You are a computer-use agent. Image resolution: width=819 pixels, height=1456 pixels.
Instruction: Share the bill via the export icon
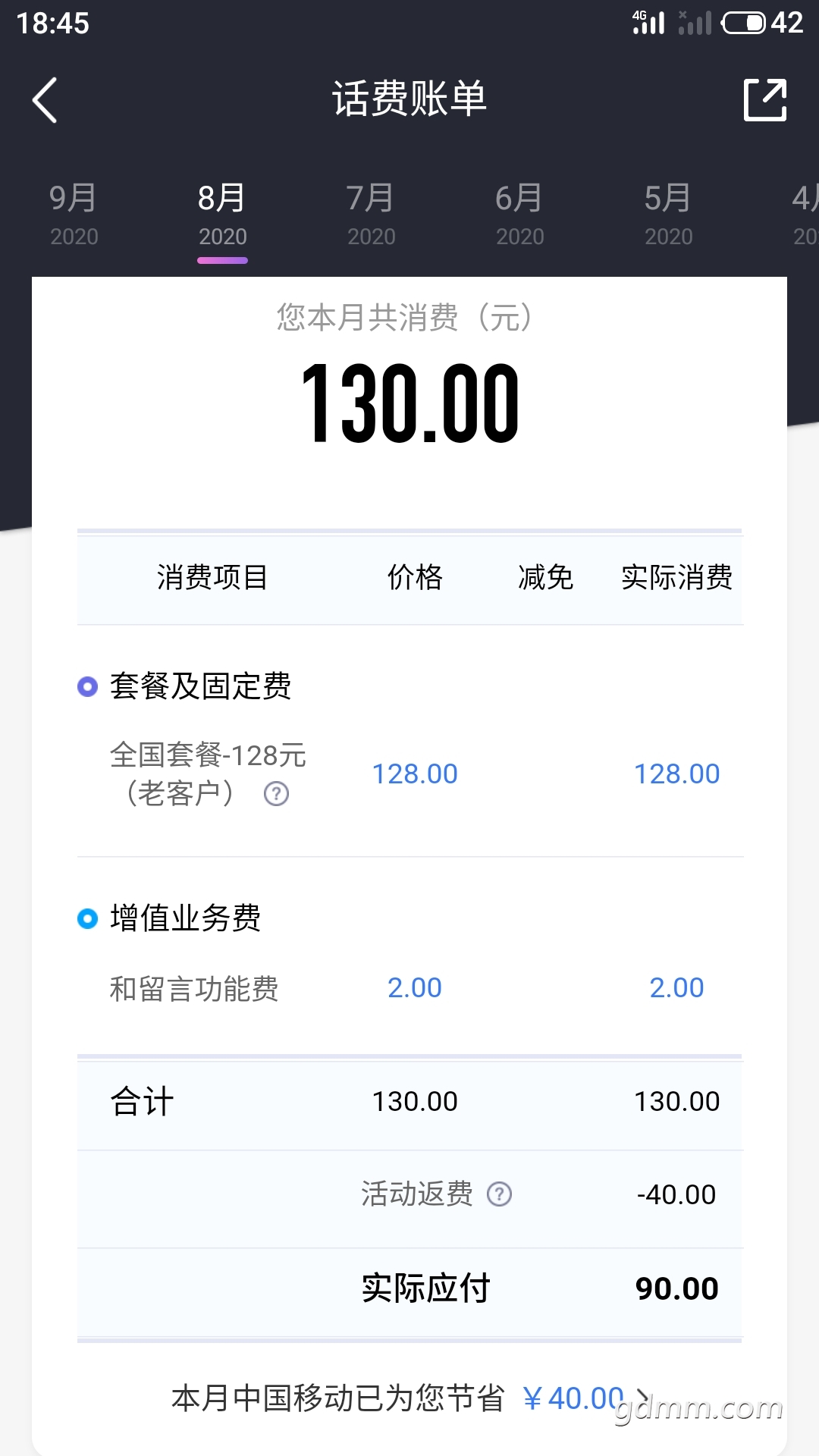pyautogui.click(x=765, y=100)
